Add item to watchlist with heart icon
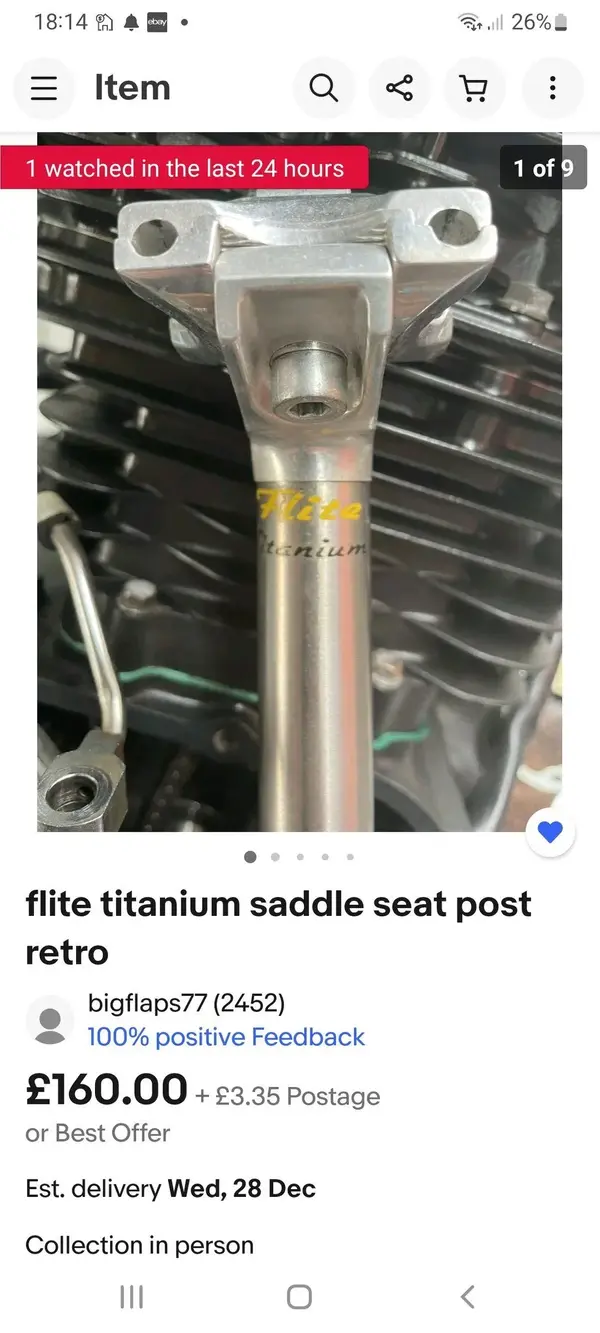Viewport: 600px width, 1333px height. (x=550, y=832)
